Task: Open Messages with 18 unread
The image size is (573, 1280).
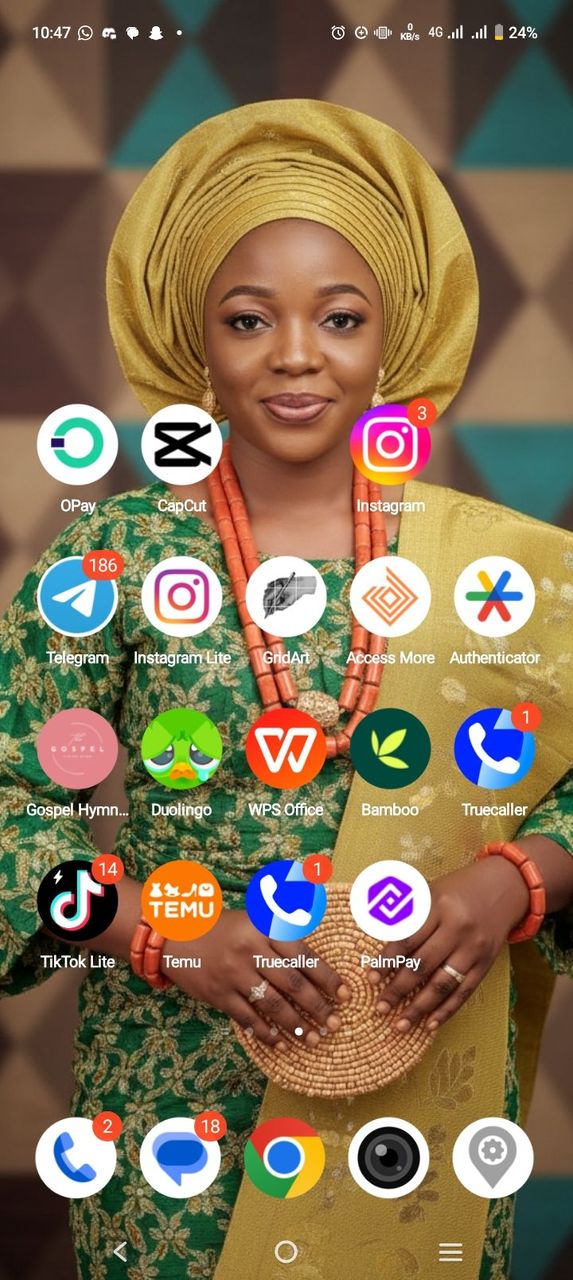Action: [181, 1158]
